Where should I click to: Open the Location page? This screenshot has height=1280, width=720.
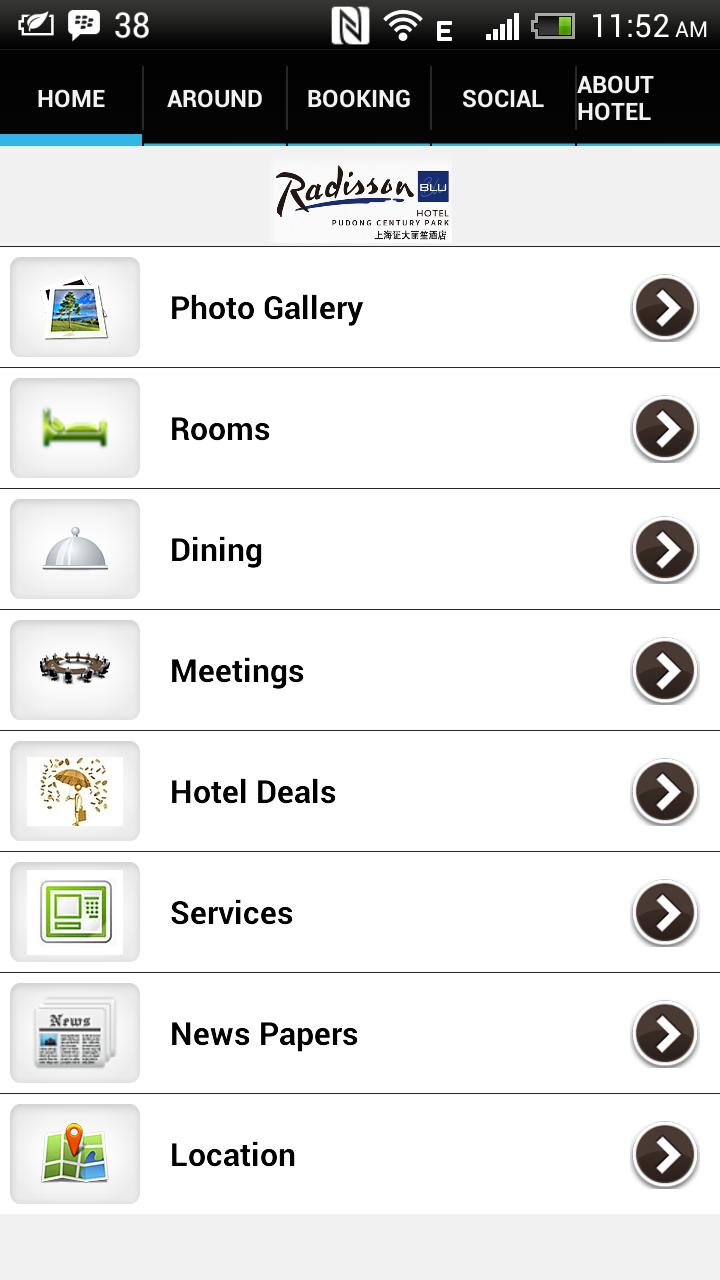point(360,1154)
